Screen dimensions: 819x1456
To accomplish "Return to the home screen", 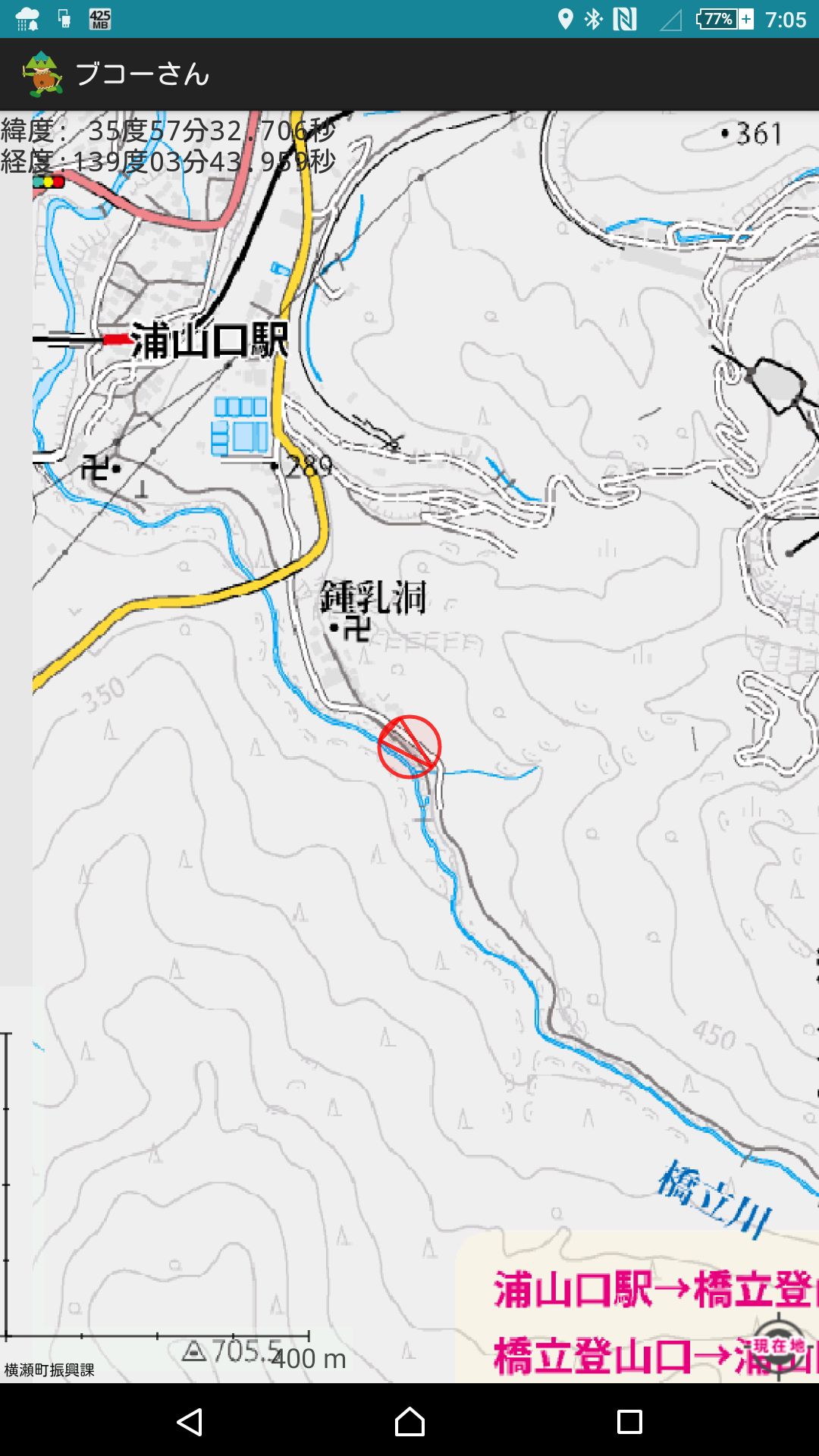I will pos(409,1421).
